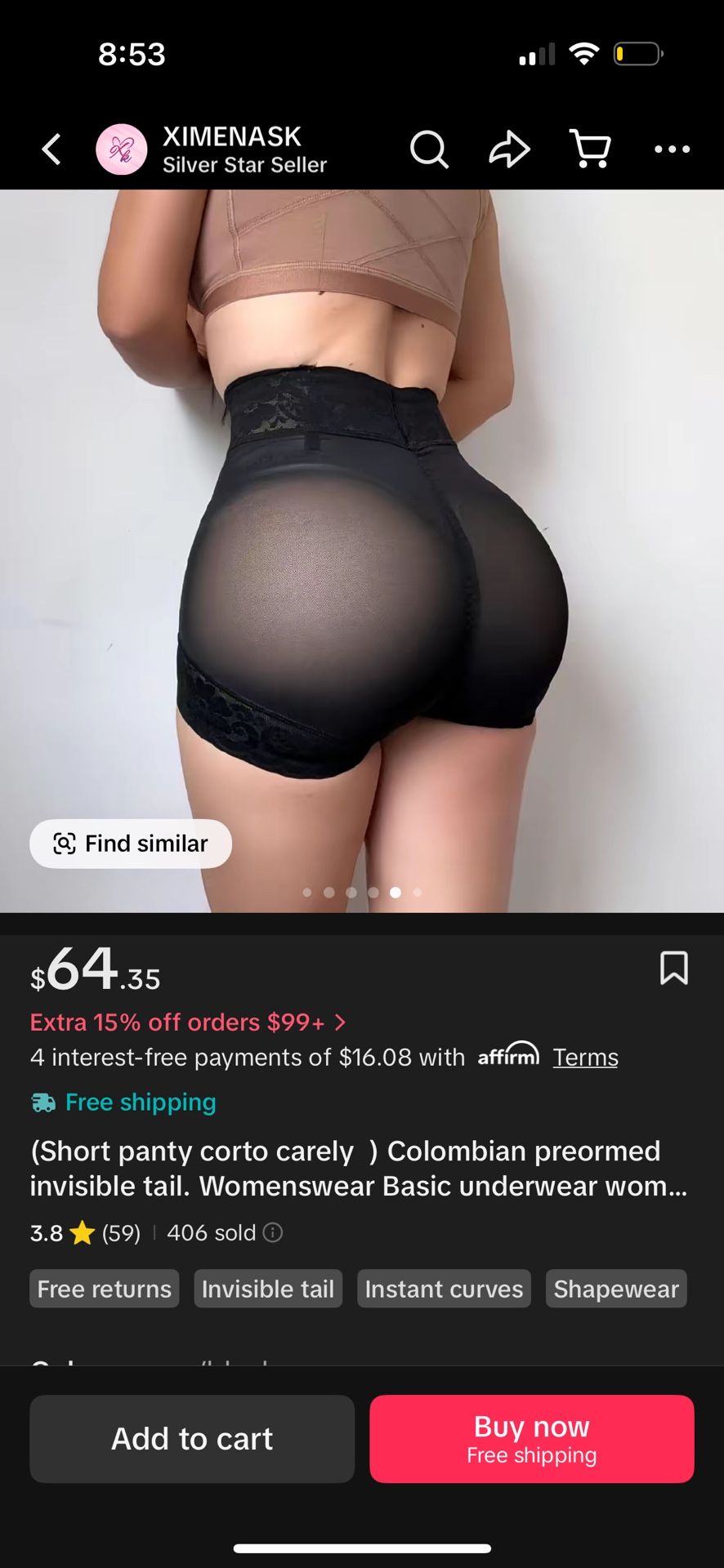Viewport: 724px width, 1568px height.
Task: Select the Free returns chip
Action: tap(105, 1289)
